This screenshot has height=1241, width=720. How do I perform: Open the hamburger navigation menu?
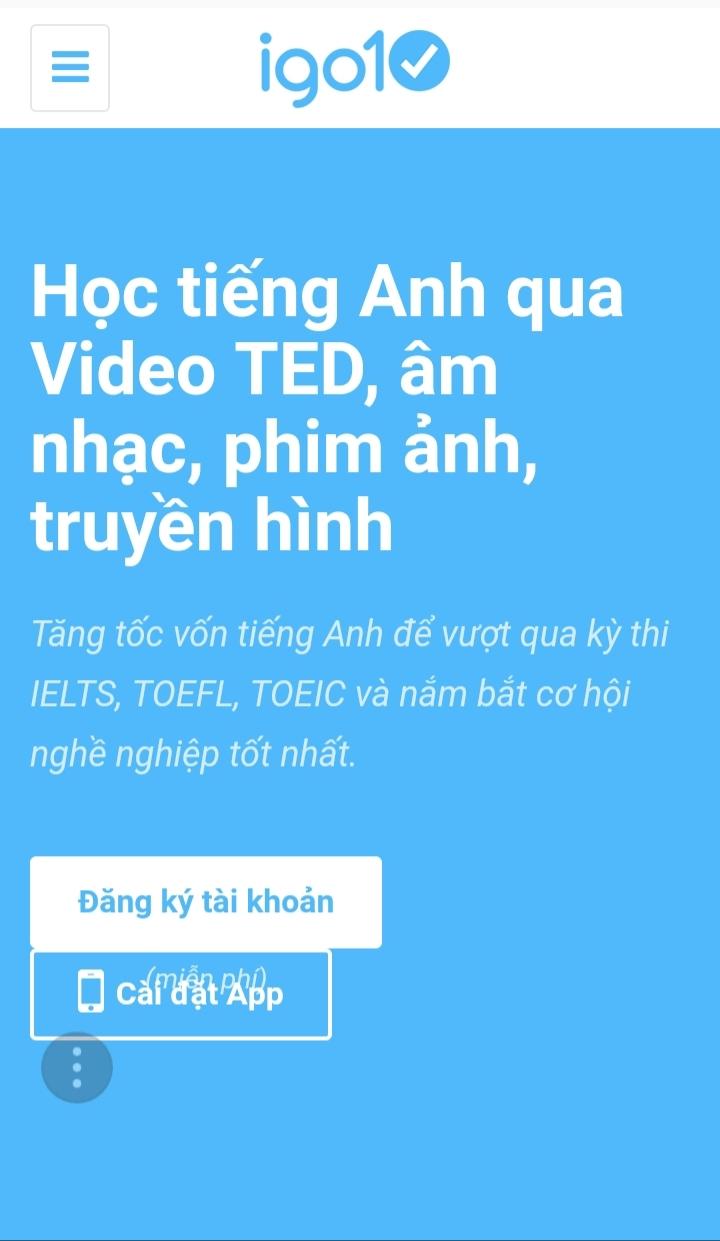tap(70, 67)
